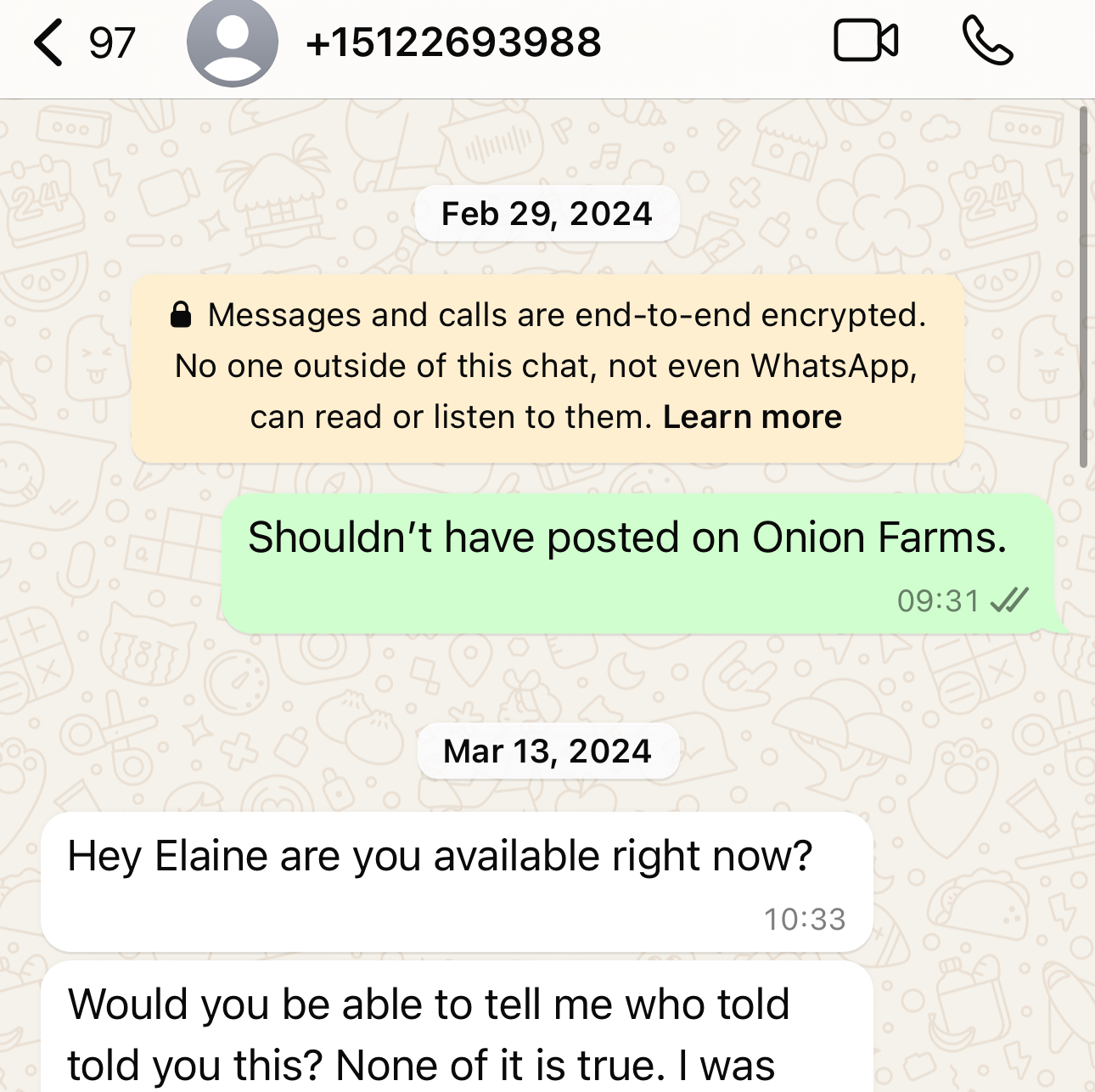Open contact info for +15122693988
This screenshot has height=1092, width=1095.
(453, 42)
